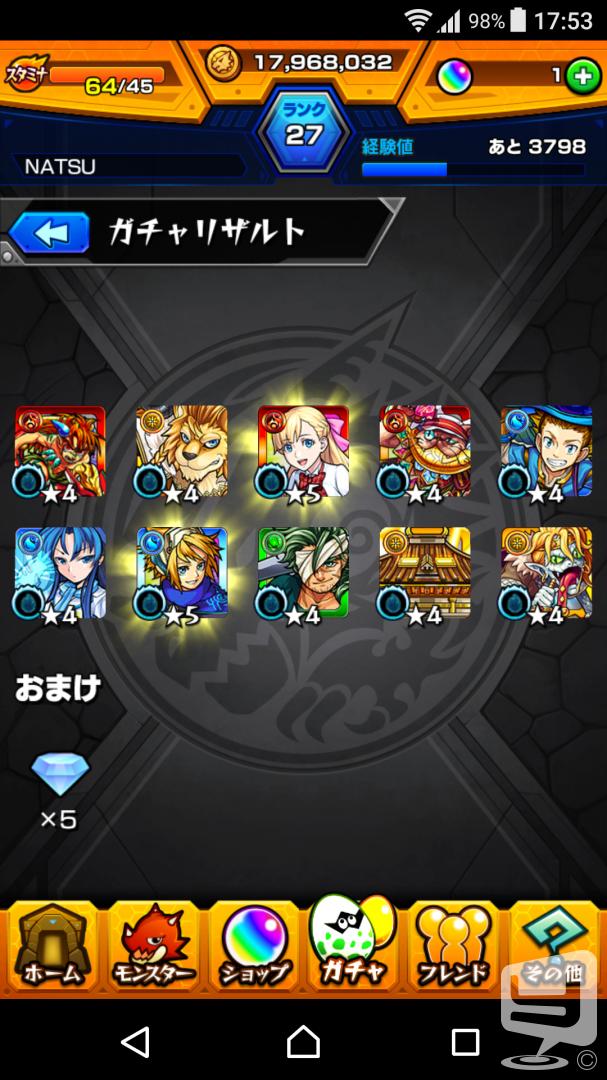View the ★4 boy in blue hat
607x1080 pixels.
click(546, 451)
